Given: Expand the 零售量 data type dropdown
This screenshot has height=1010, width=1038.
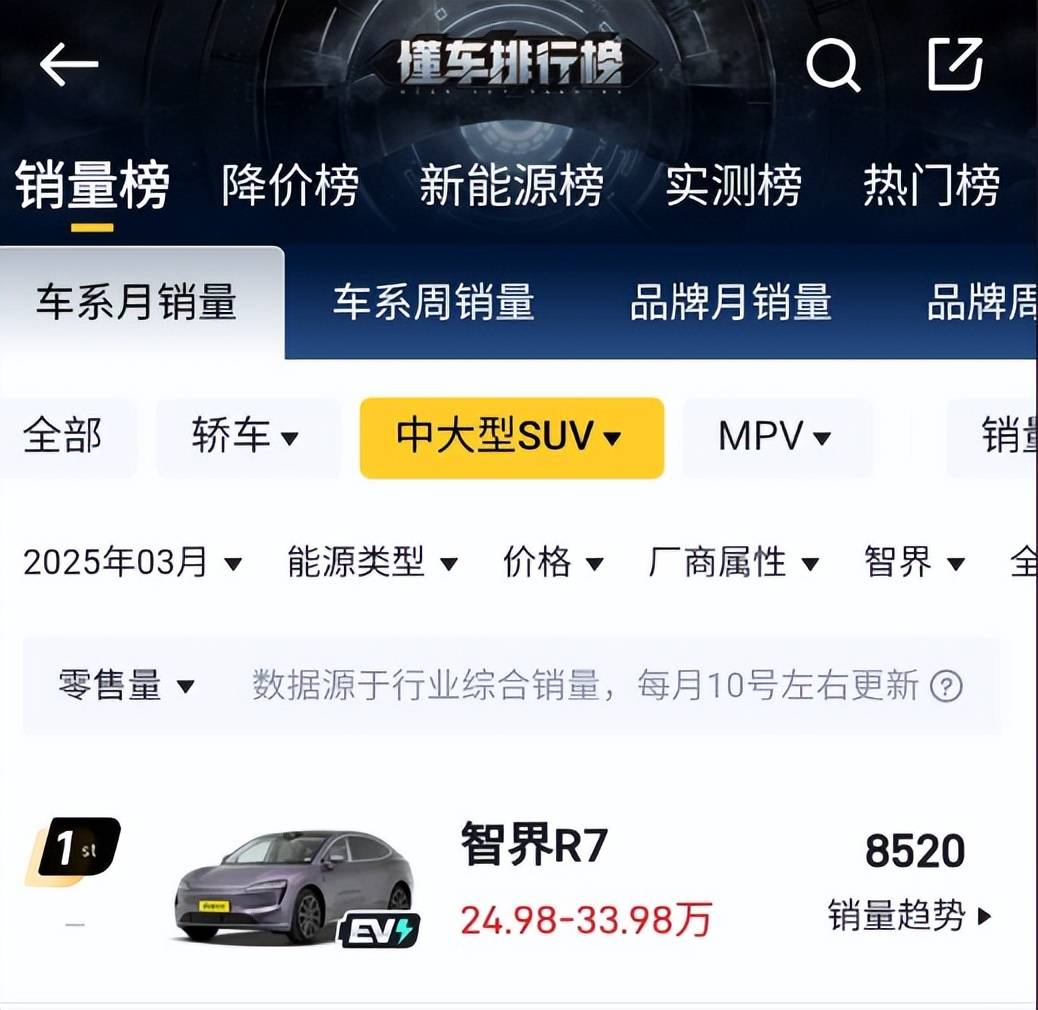Looking at the screenshot, I should pyautogui.click(x=126, y=686).
